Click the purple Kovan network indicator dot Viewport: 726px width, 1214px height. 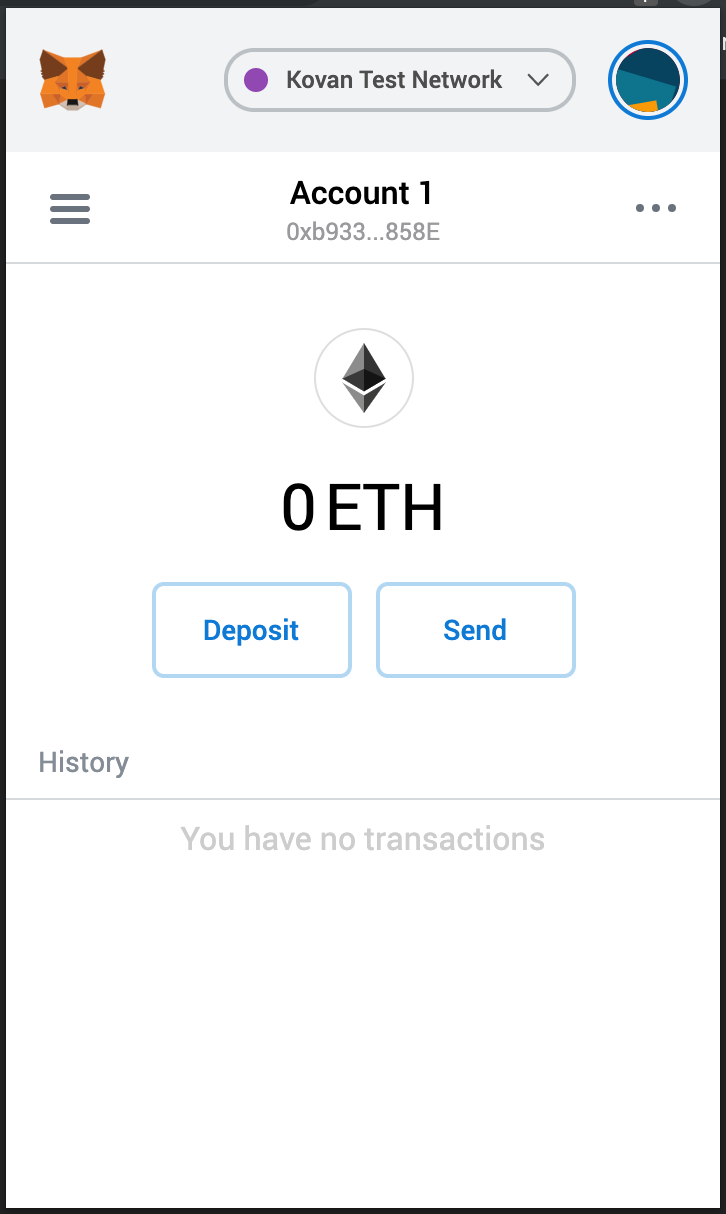tap(255, 80)
